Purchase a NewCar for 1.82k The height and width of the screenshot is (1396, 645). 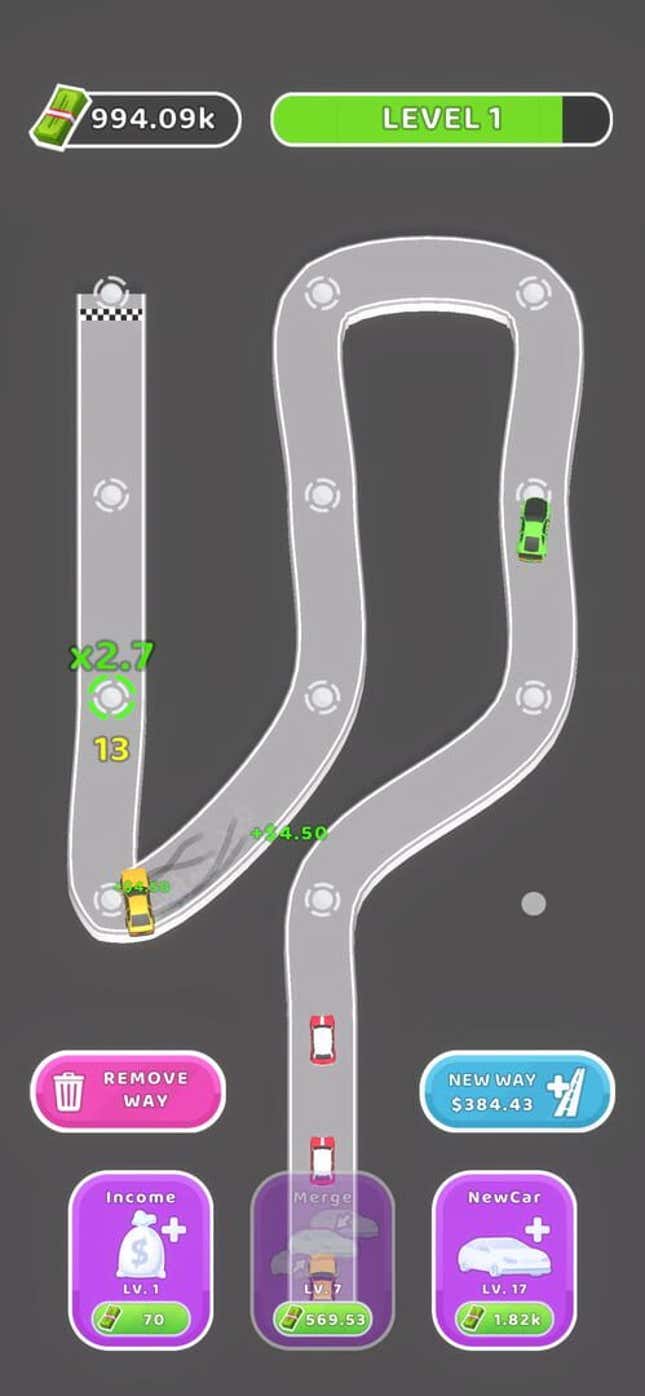[504, 1260]
